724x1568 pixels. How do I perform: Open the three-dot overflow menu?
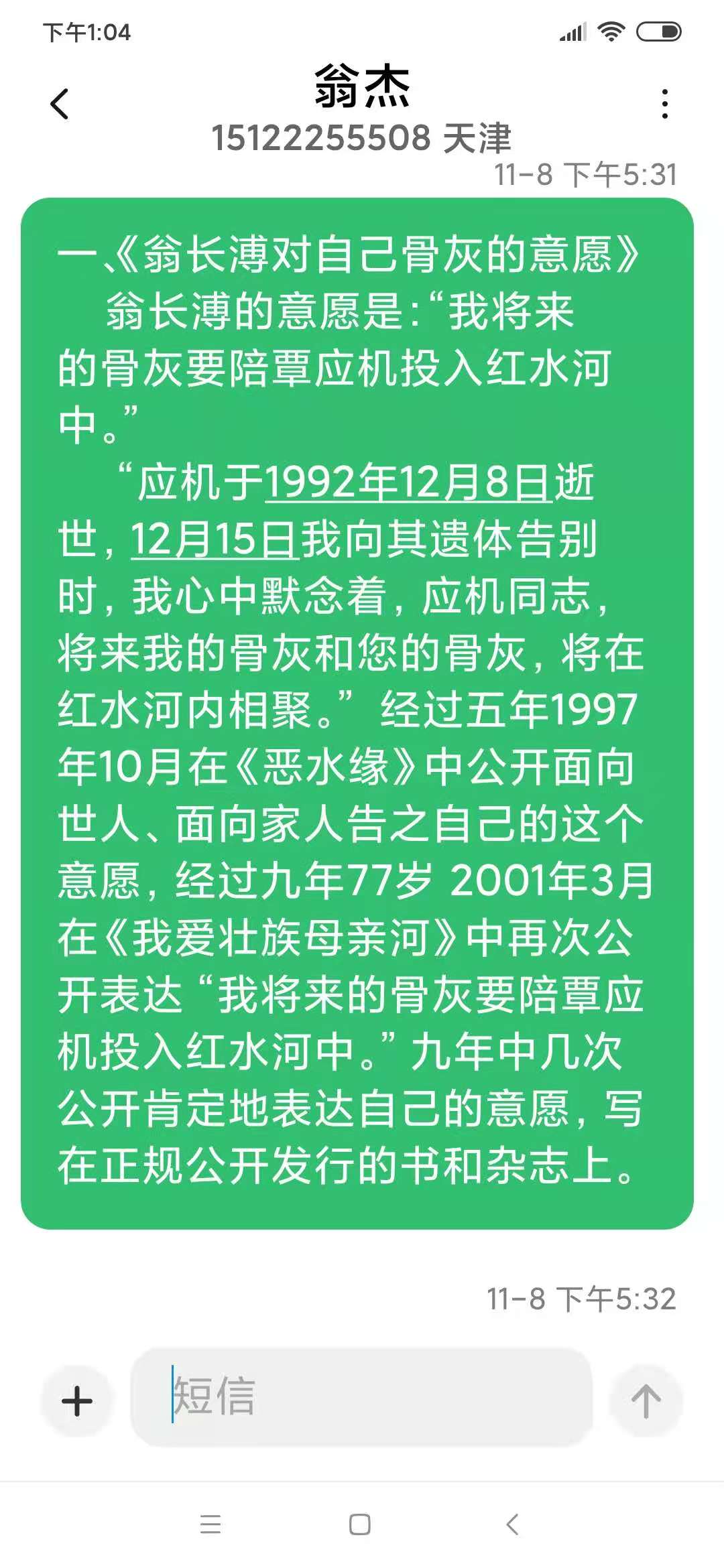point(664,104)
